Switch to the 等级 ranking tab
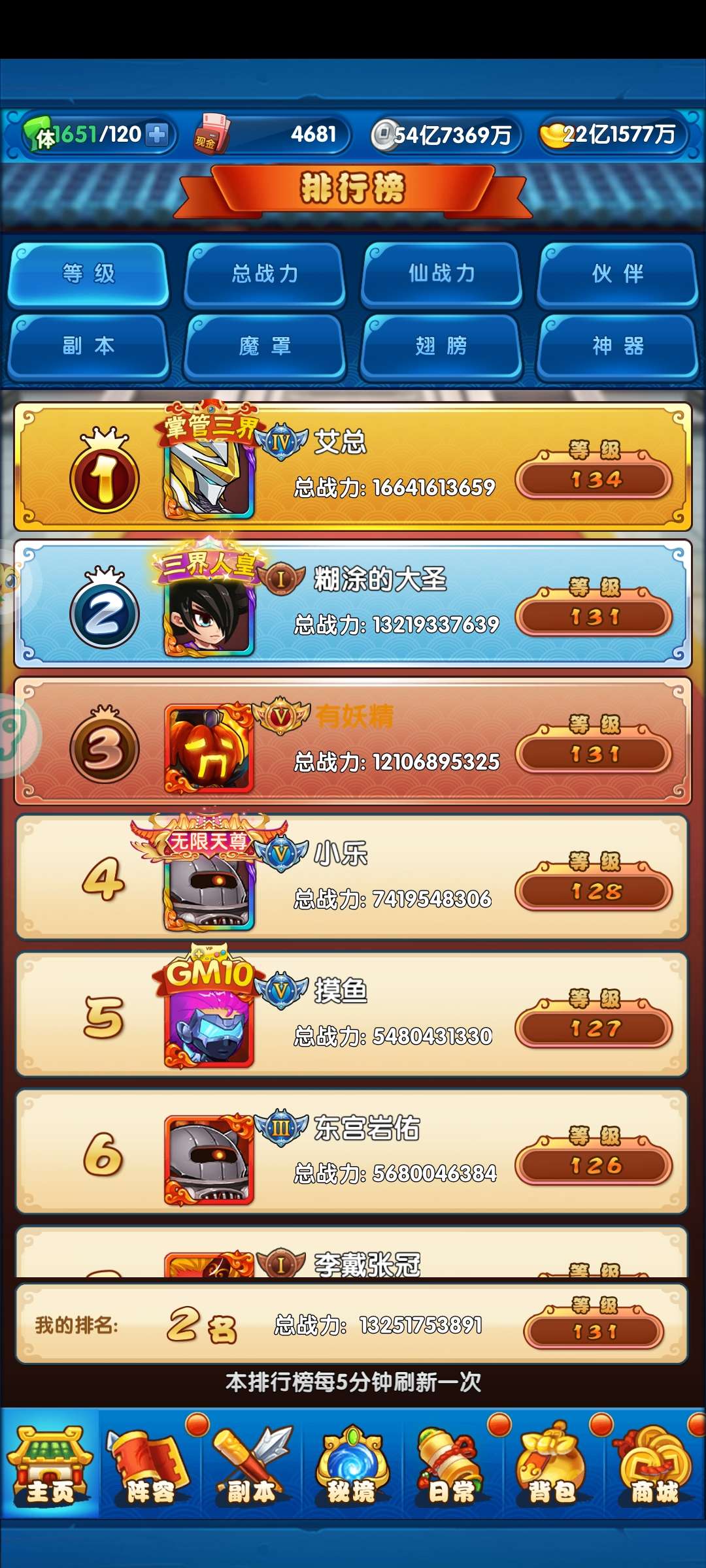The image size is (706, 1568). click(88, 274)
